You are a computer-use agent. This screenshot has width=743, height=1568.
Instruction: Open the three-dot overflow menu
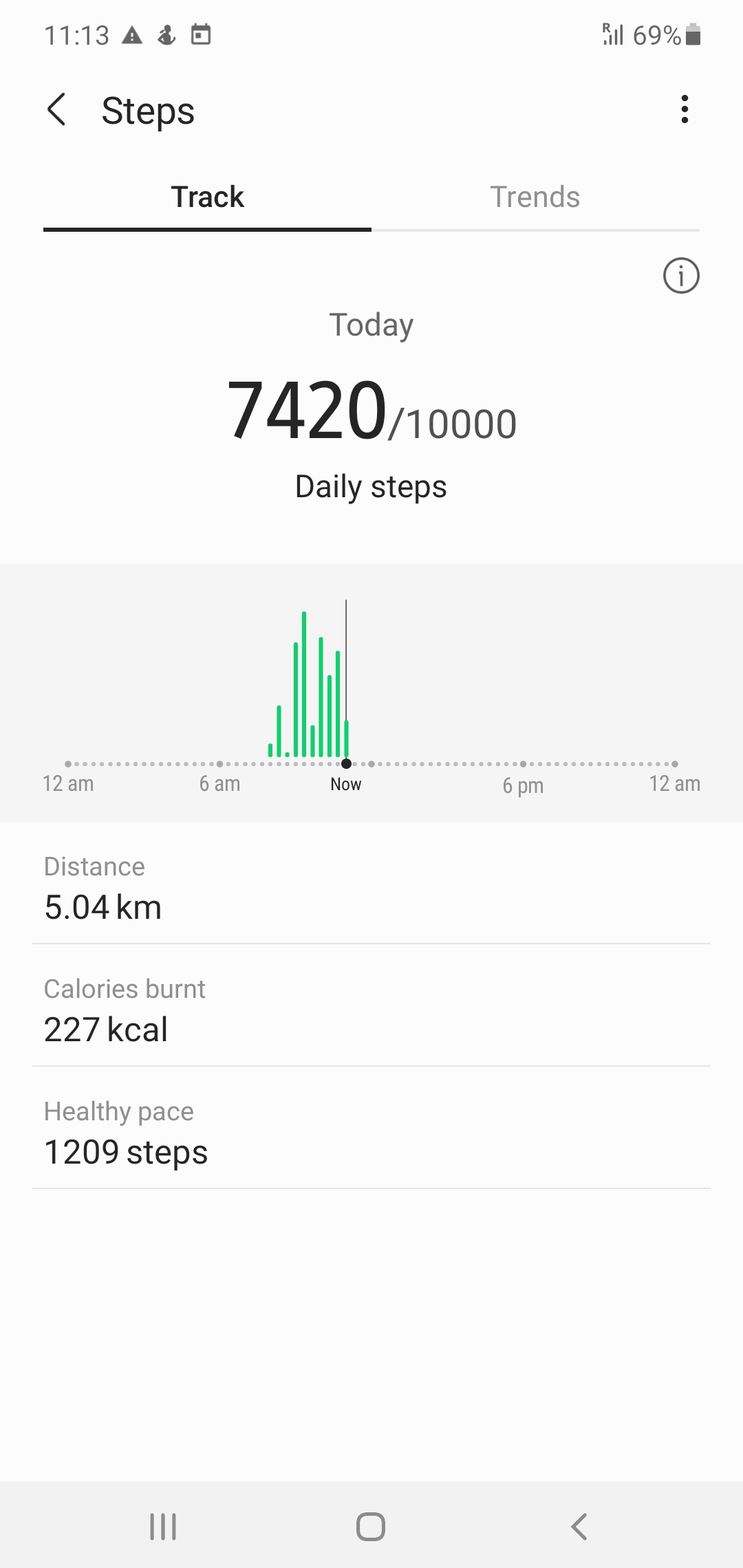[x=684, y=109]
